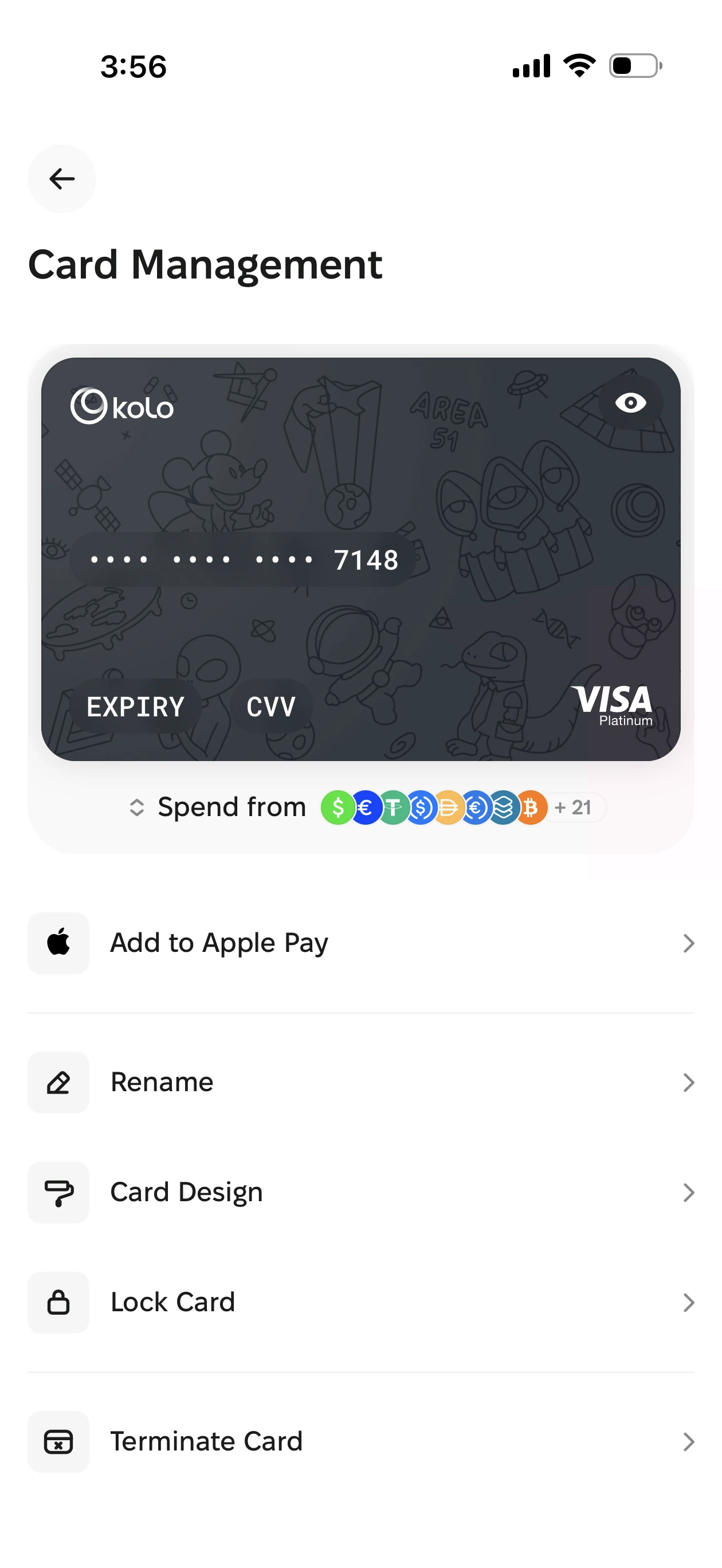This screenshot has height=1568, width=722.
Task: Open the Rename option
Action: tap(162, 1082)
